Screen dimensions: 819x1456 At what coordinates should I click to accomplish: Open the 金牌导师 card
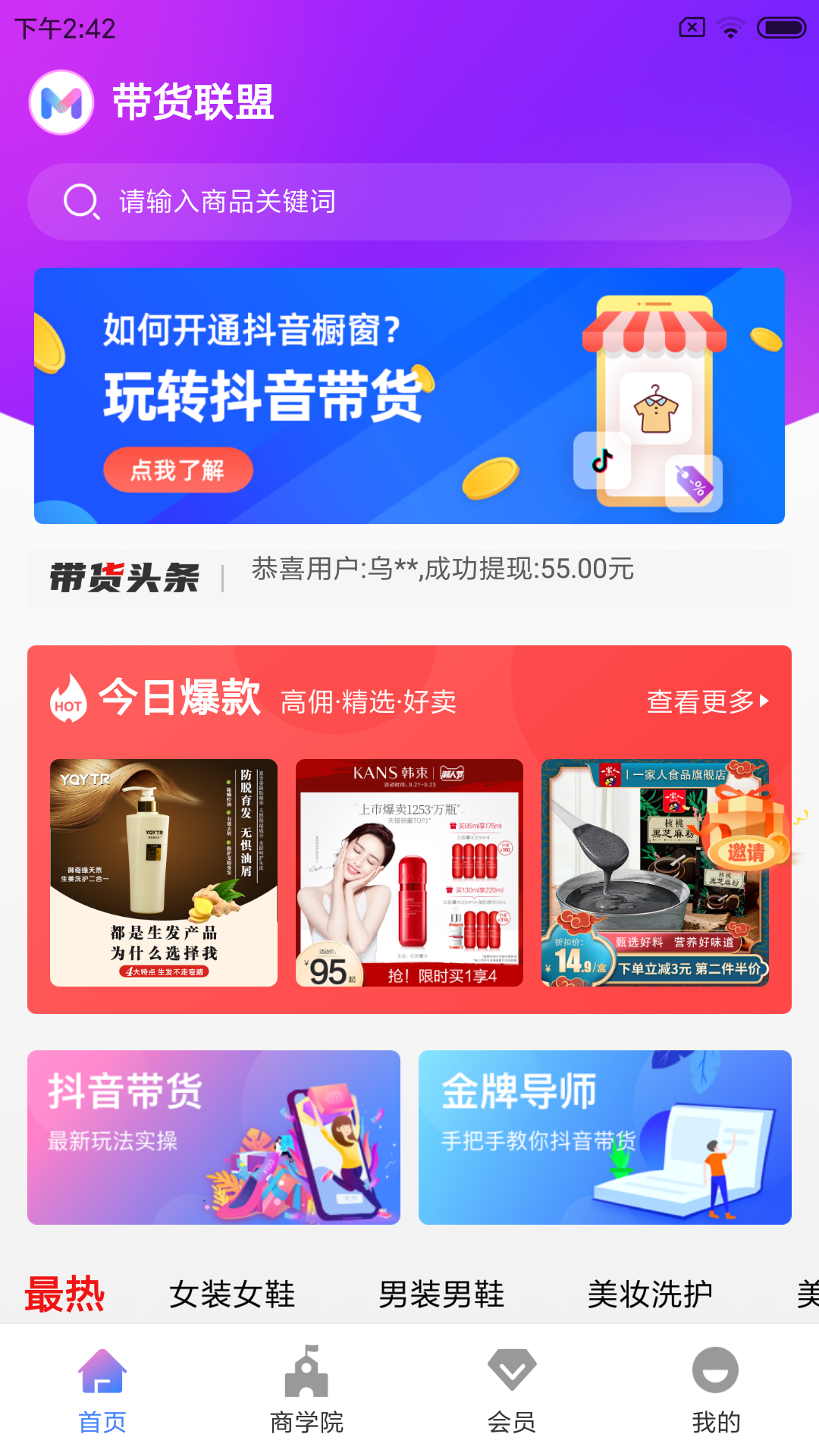605,1137
